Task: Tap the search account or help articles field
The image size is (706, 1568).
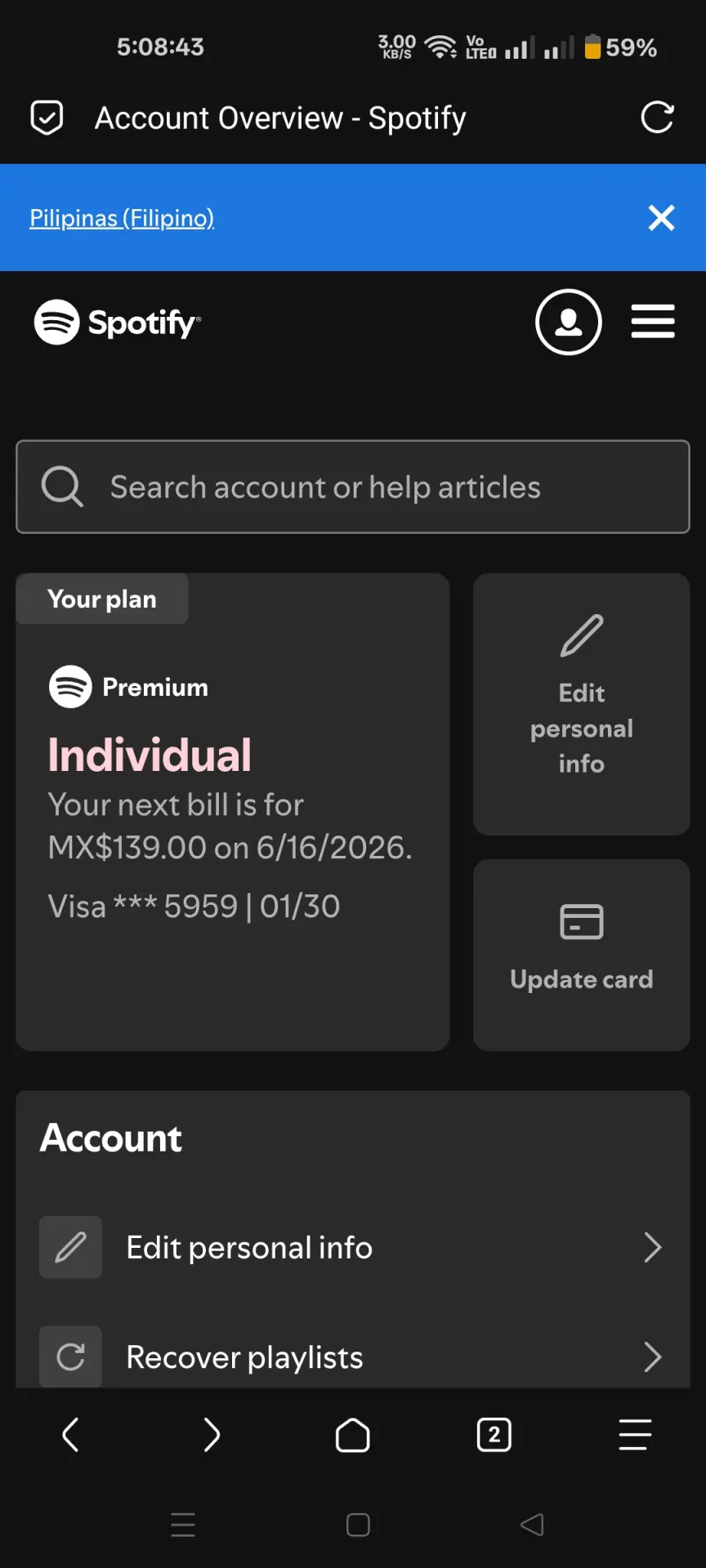Action: [353, 487]
